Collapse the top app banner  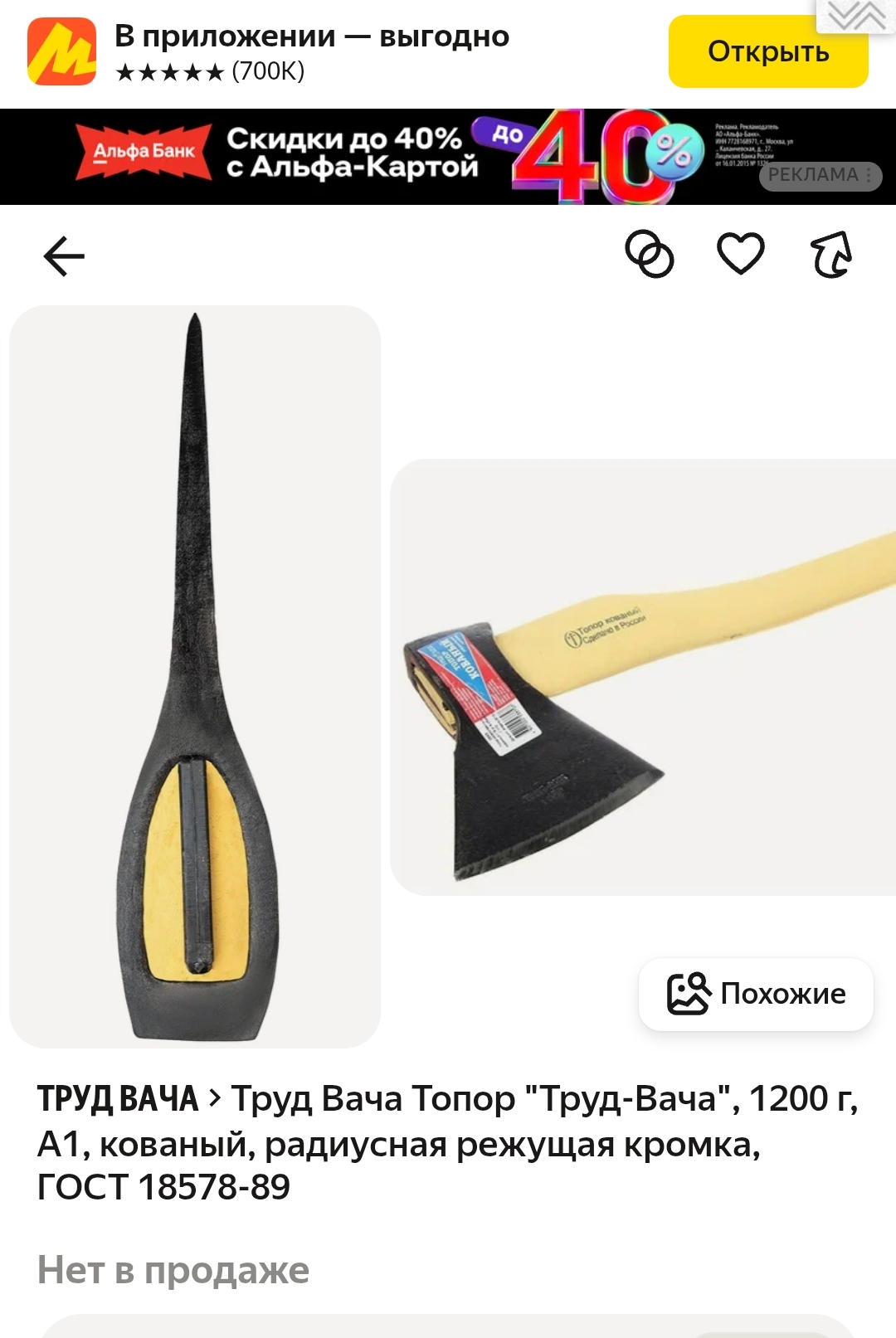856,16
